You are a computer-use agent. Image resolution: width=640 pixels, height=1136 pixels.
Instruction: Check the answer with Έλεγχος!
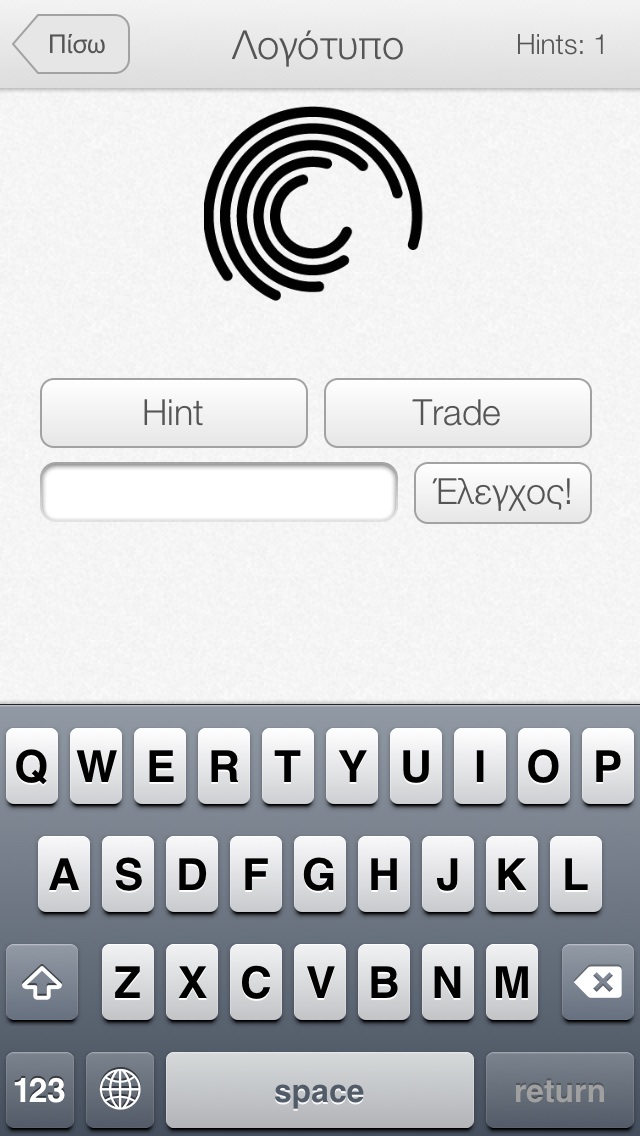point(503,493)
